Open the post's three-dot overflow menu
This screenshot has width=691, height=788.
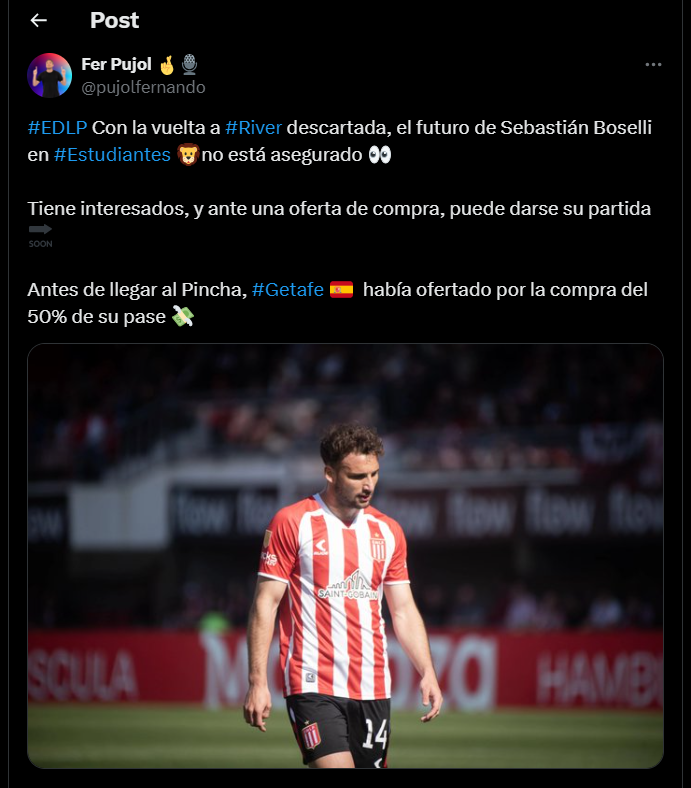pyautogui.click(x=653, y=65)
